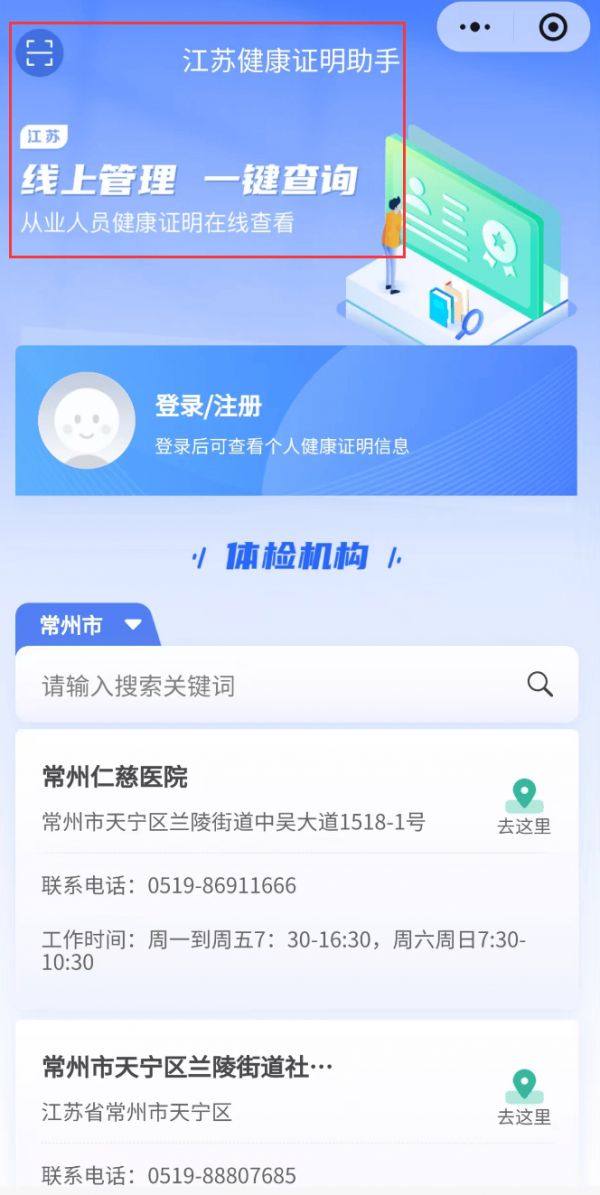Open the QR scan icon
This screenshot has width=600, height=1195.
coord(39,52)
